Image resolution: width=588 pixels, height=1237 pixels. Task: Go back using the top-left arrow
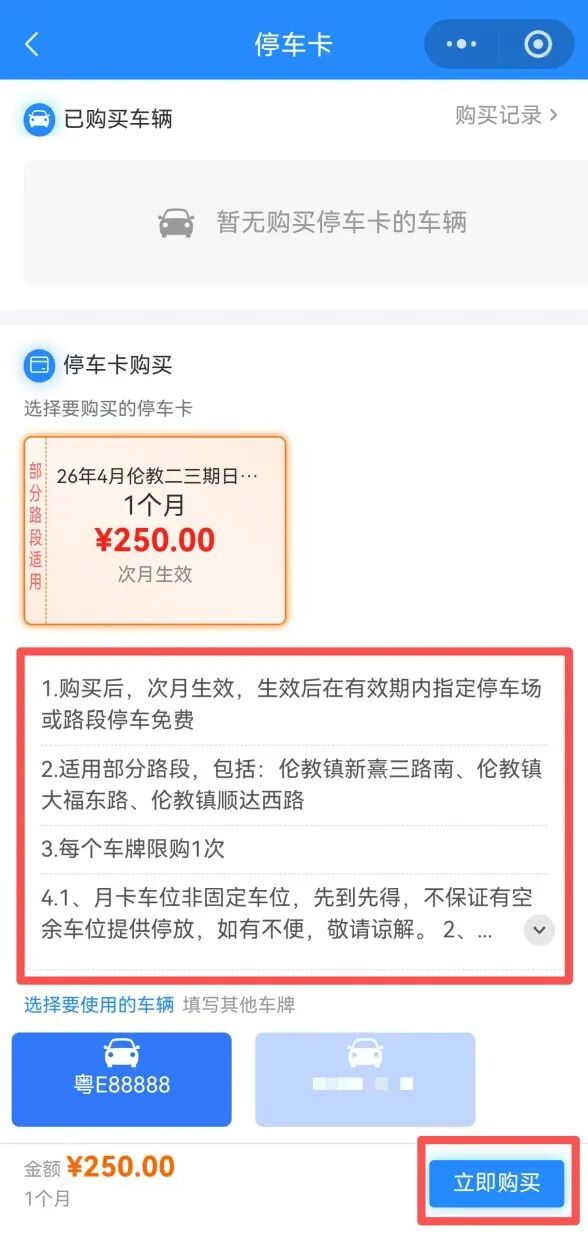point(32,45)
